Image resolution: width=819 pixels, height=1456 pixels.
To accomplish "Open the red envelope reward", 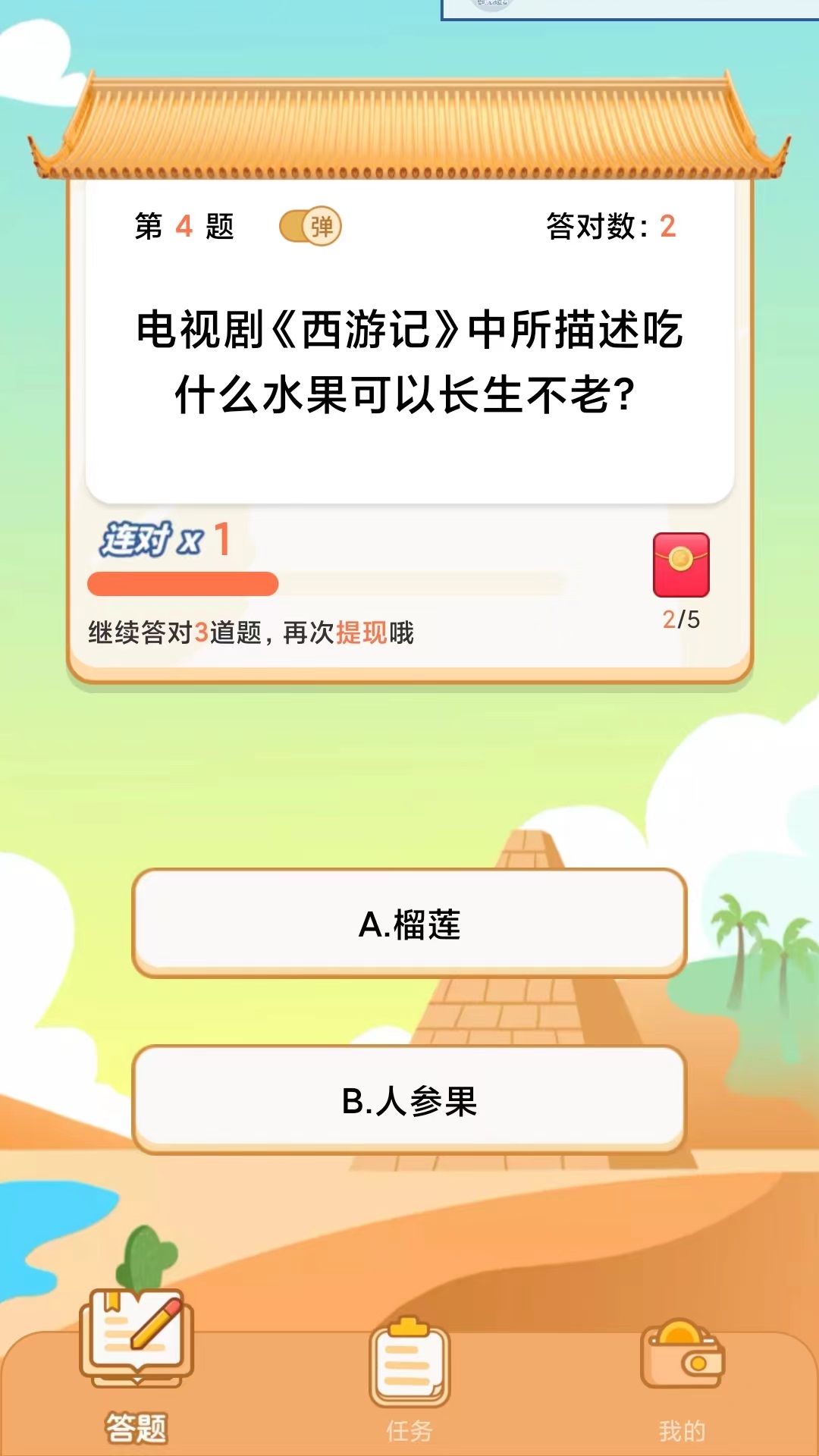I will 681,565.
